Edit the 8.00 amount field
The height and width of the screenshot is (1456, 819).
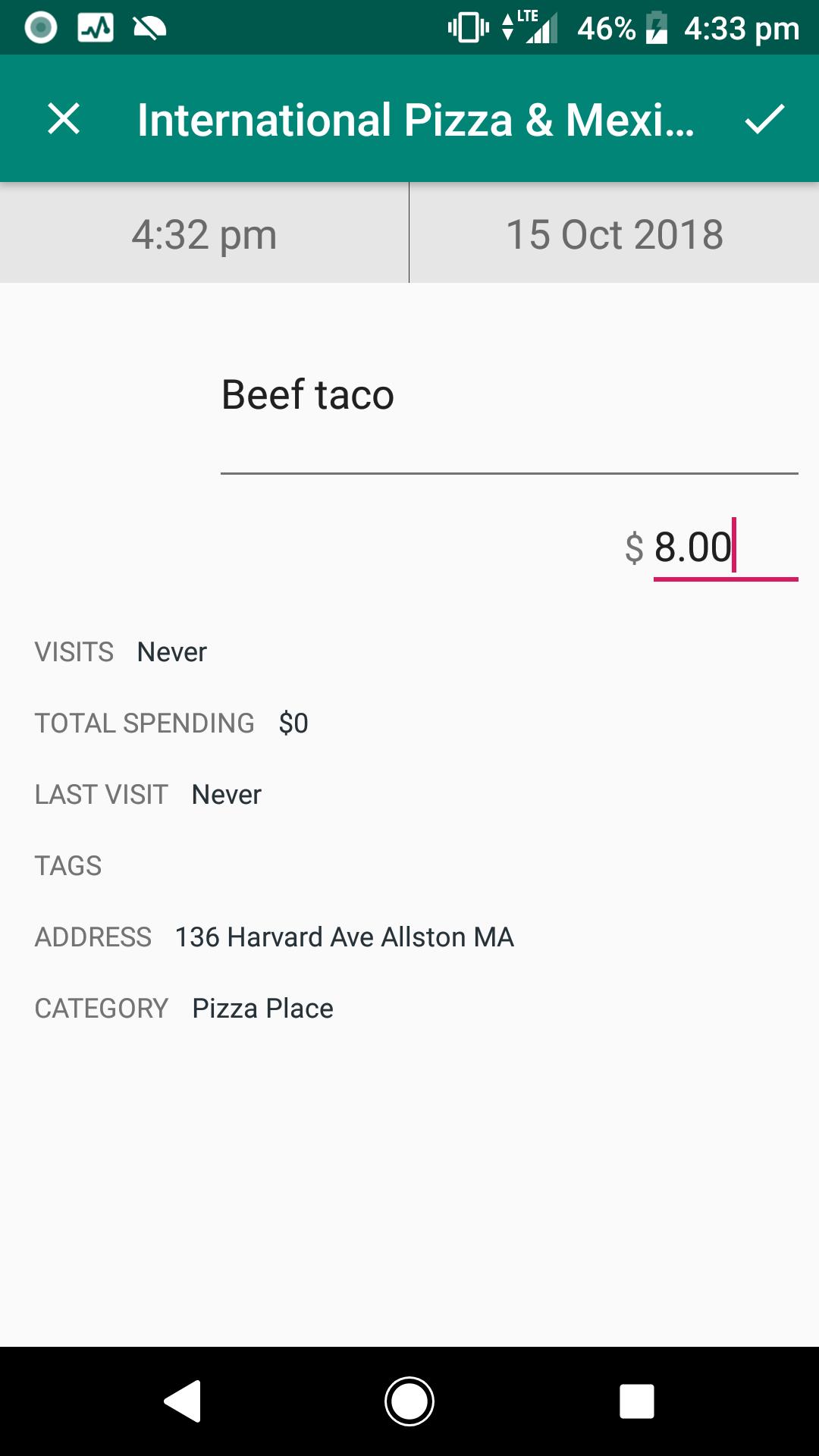pyautogui.click(x=692, y=544)
